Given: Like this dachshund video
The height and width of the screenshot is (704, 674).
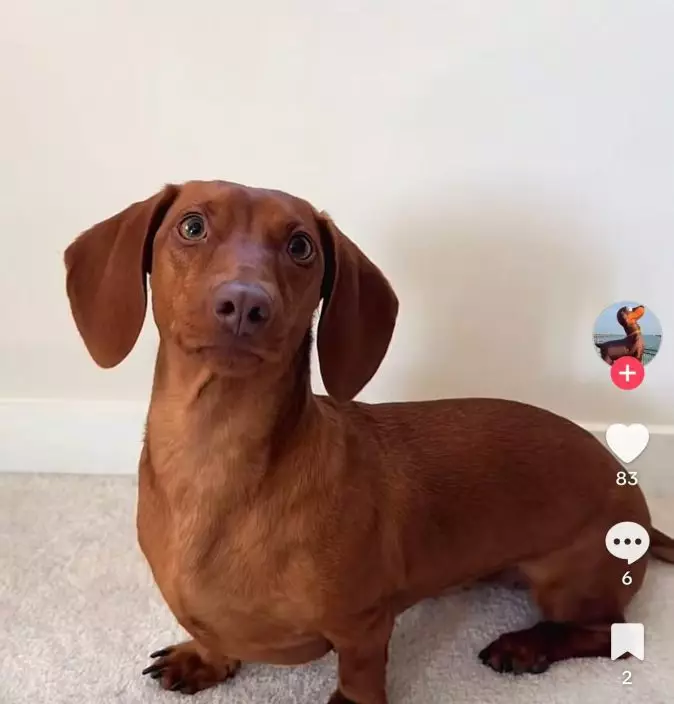Looking at the screenshot, I should (627, 443).
